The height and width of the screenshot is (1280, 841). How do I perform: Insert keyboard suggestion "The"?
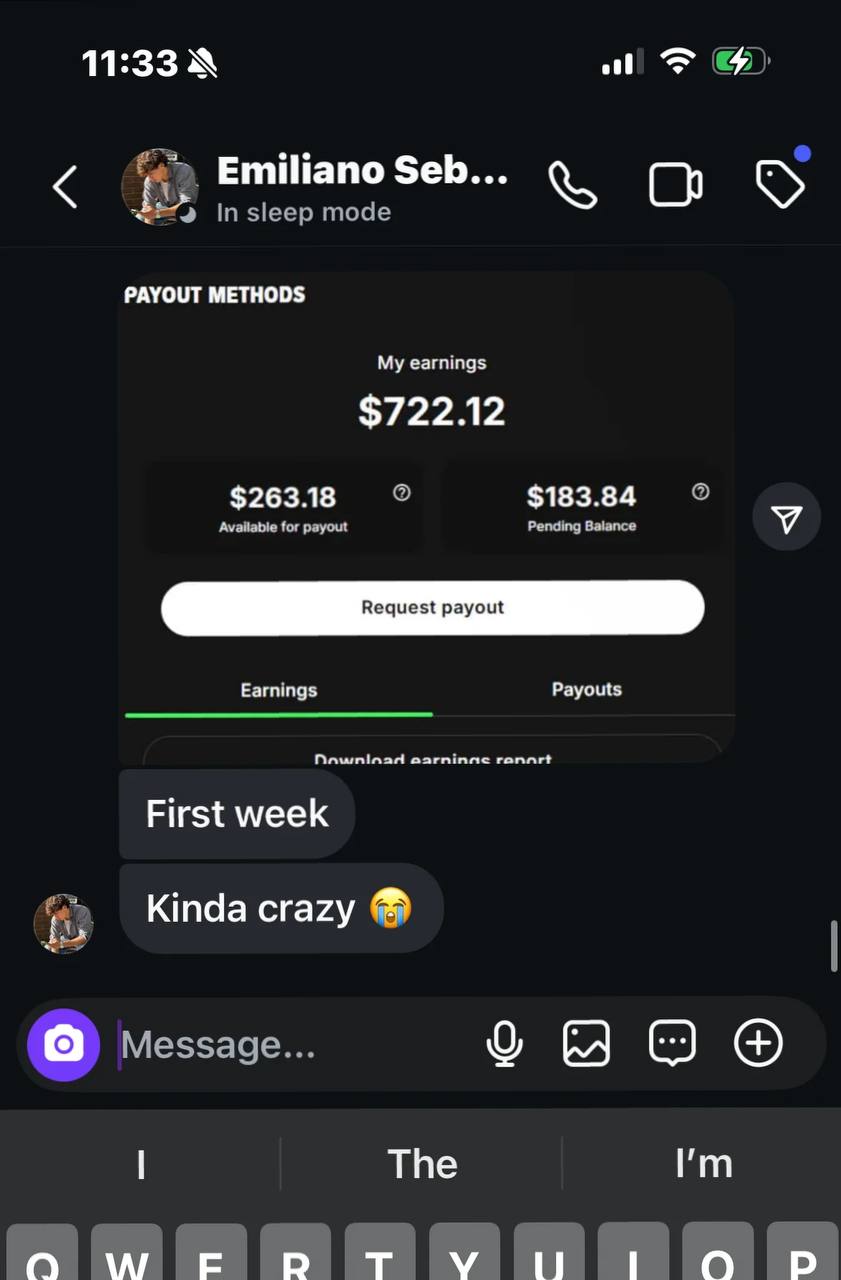[422, 1164]
